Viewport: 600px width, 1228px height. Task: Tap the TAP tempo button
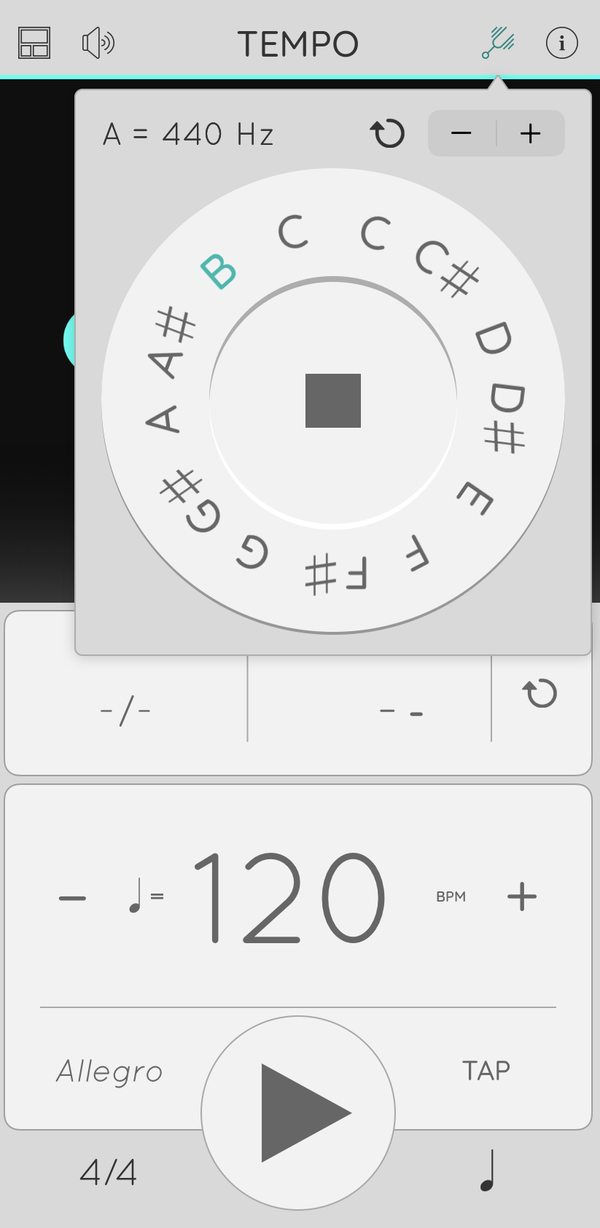(486, 1070)
